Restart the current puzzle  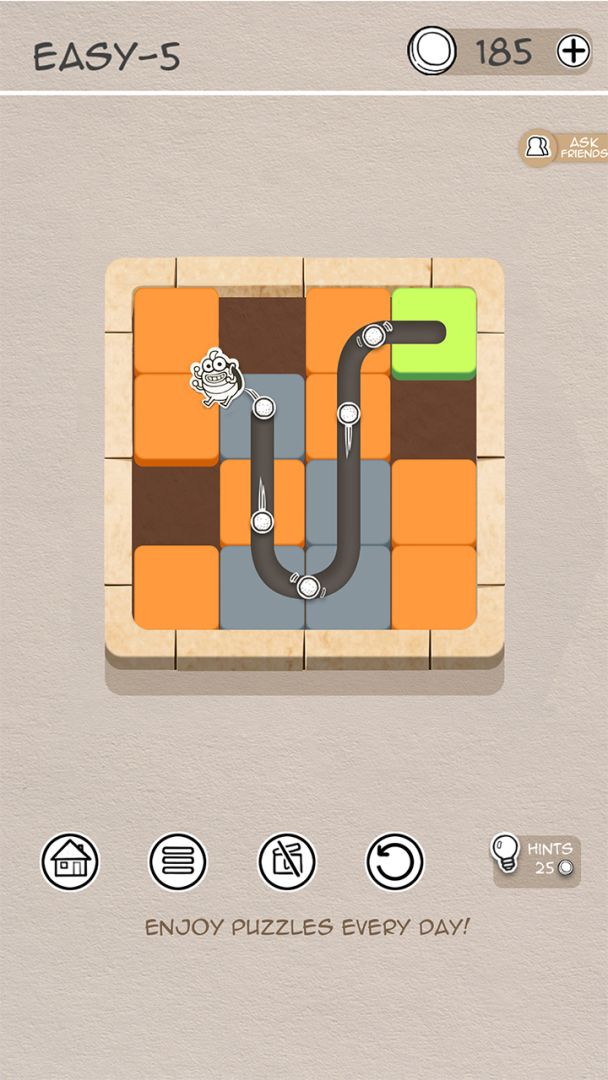395,860
